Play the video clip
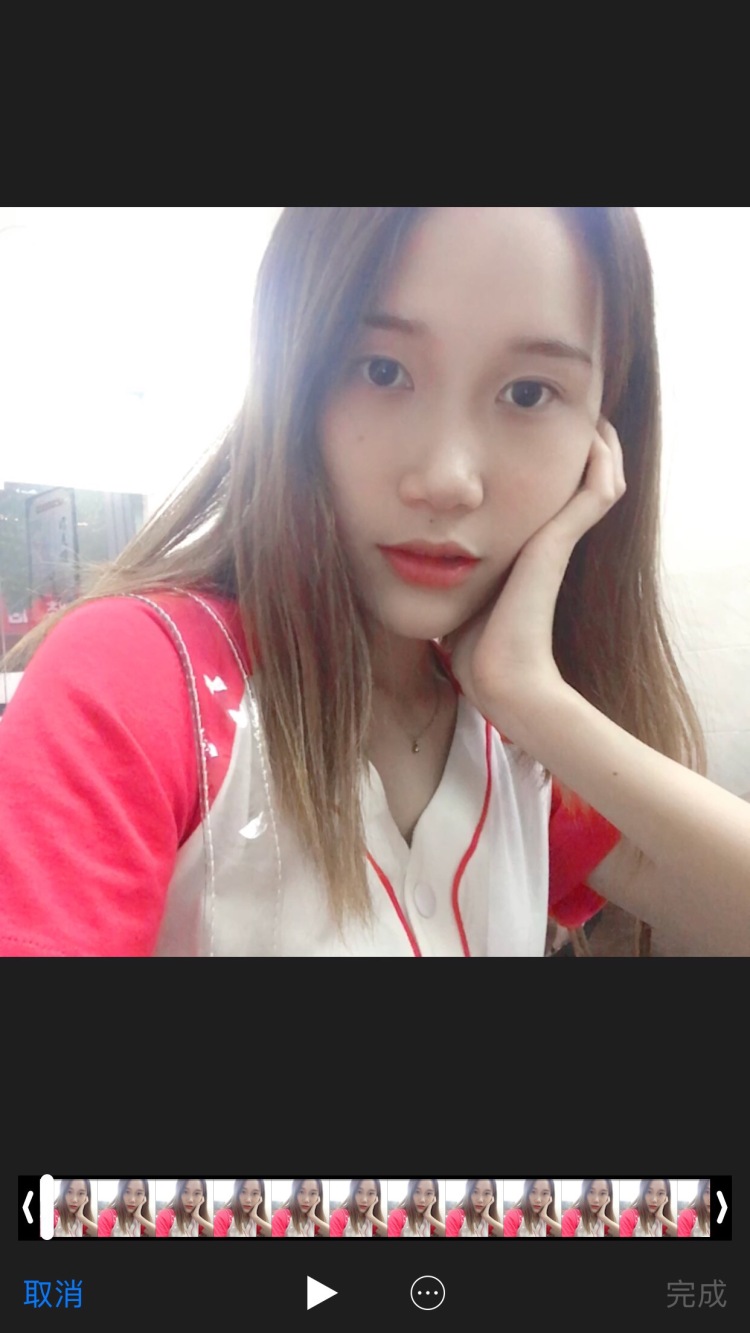Image resolution: width=750 pixels, height=1333 pixels. coord(321,1293)
